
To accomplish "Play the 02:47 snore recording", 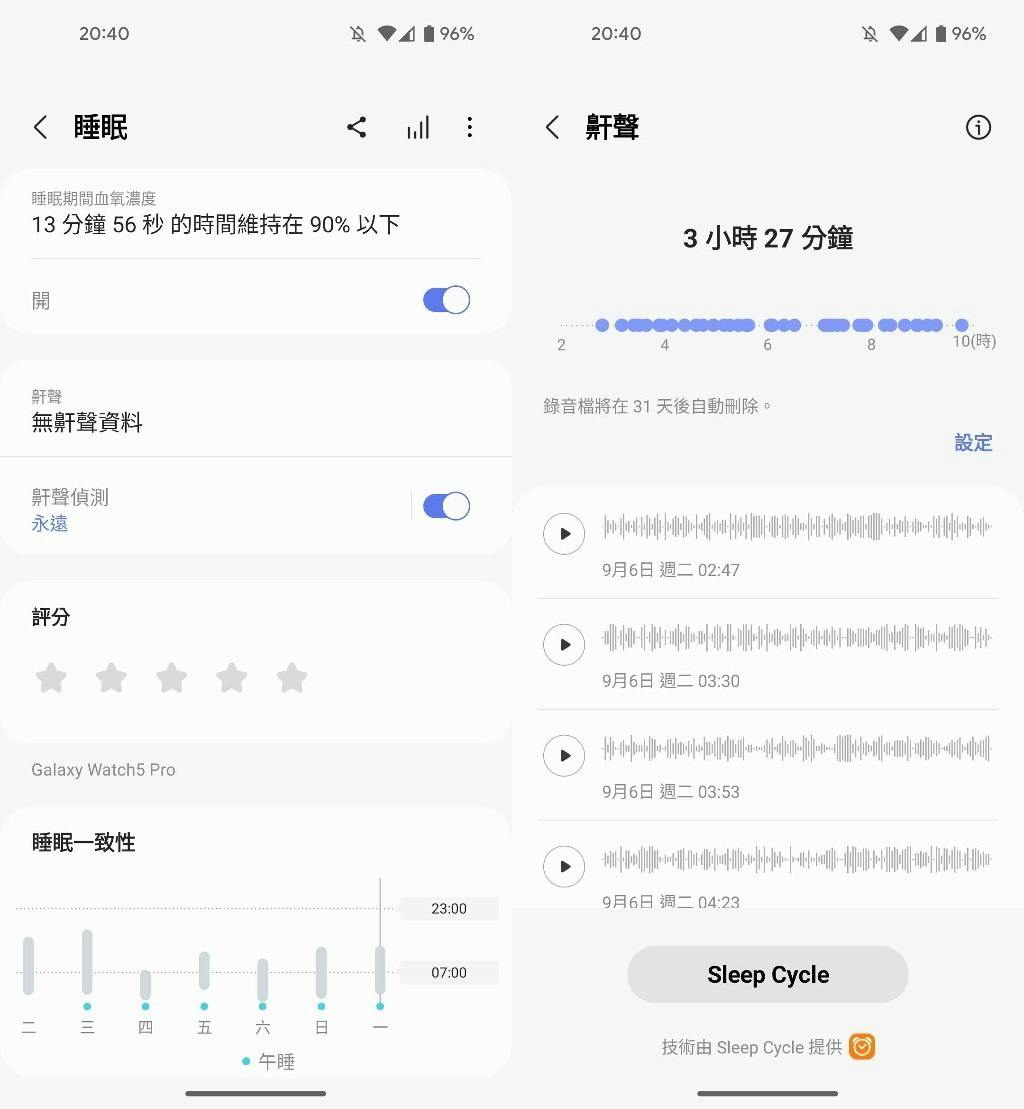I will click(564, 534).
